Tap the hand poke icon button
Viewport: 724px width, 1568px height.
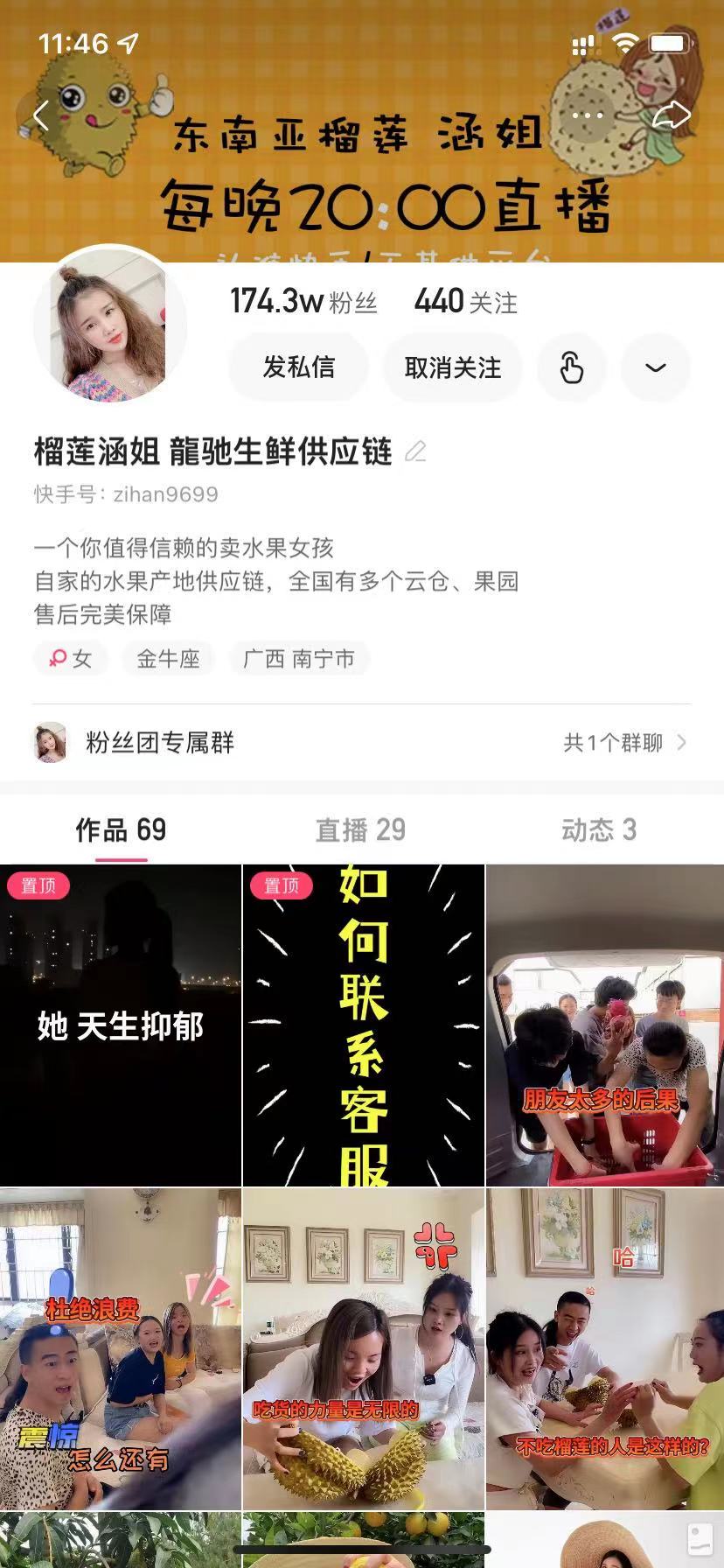click(x=572, y=367)
